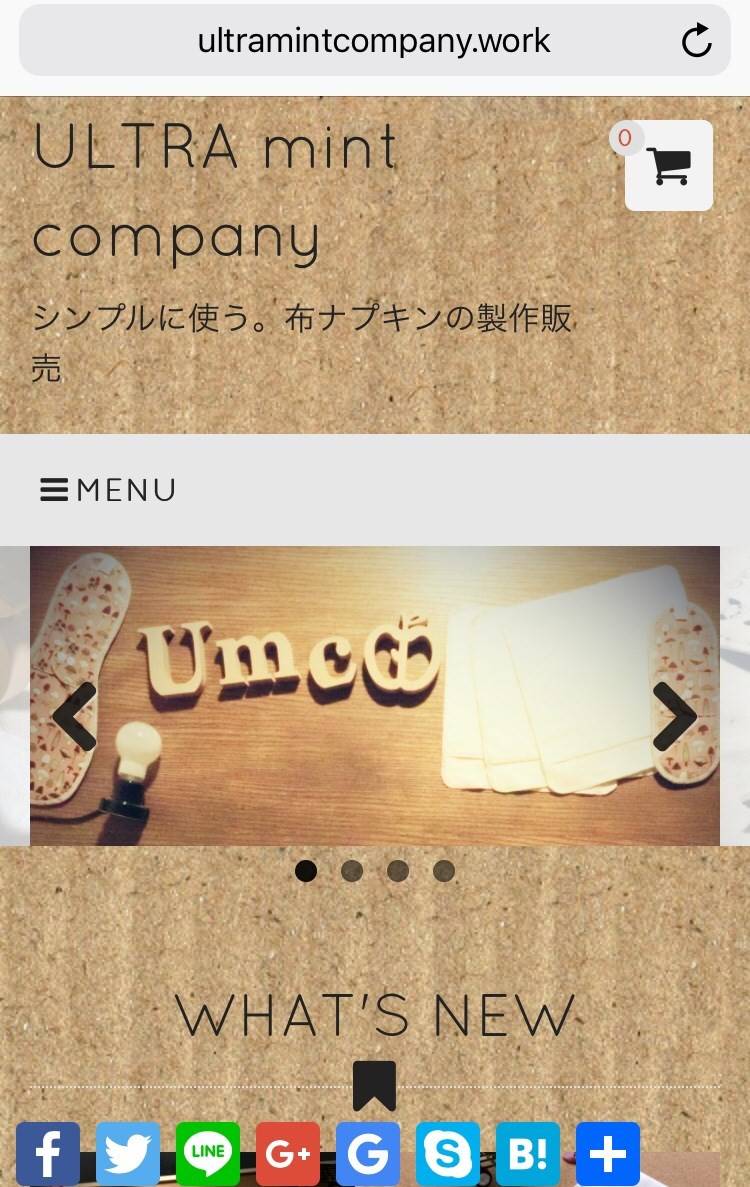Advance to the next carousel slide

[675, 716]
